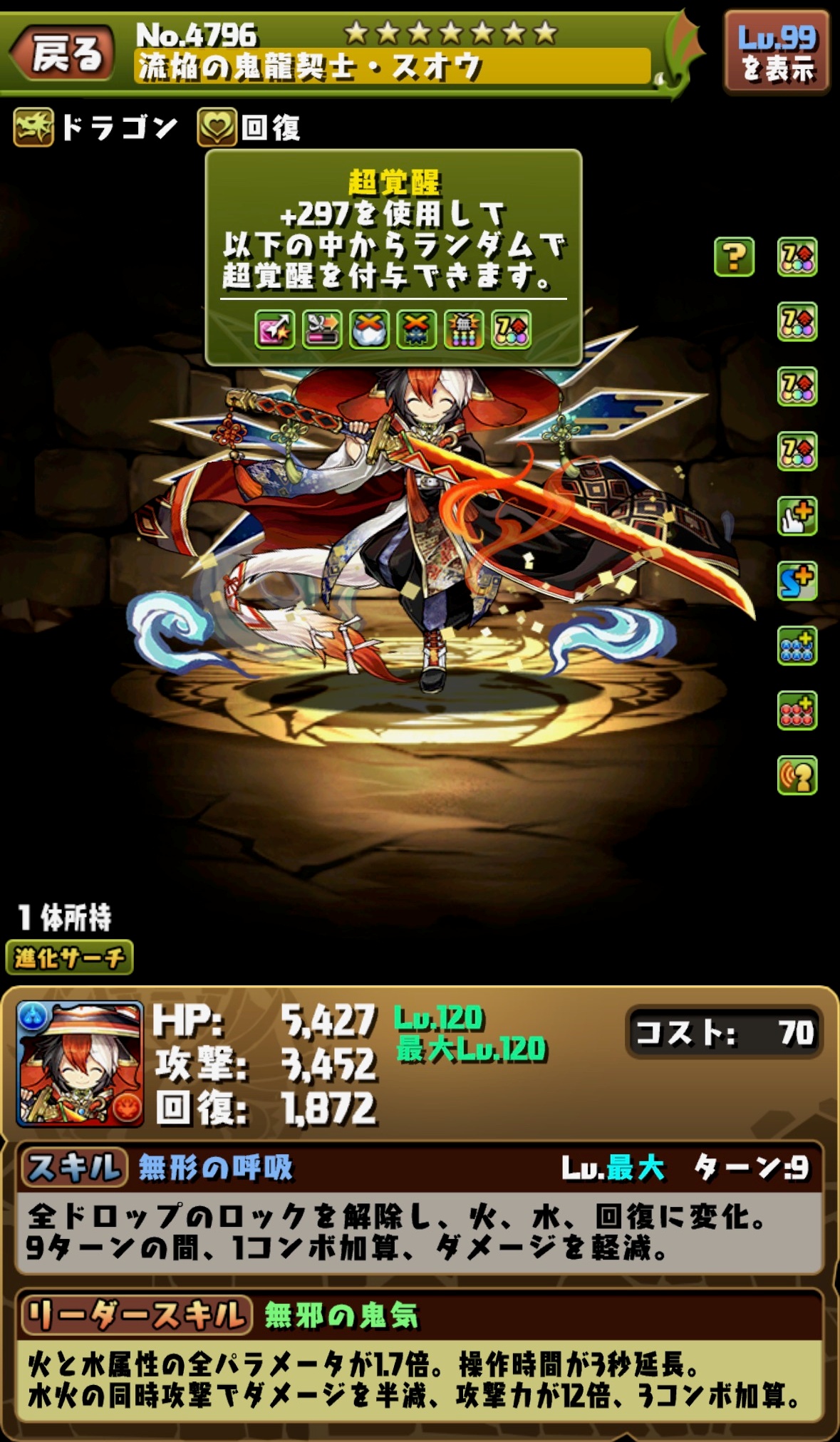Tap the voice awakening icon at bottom

click(797, 775)
